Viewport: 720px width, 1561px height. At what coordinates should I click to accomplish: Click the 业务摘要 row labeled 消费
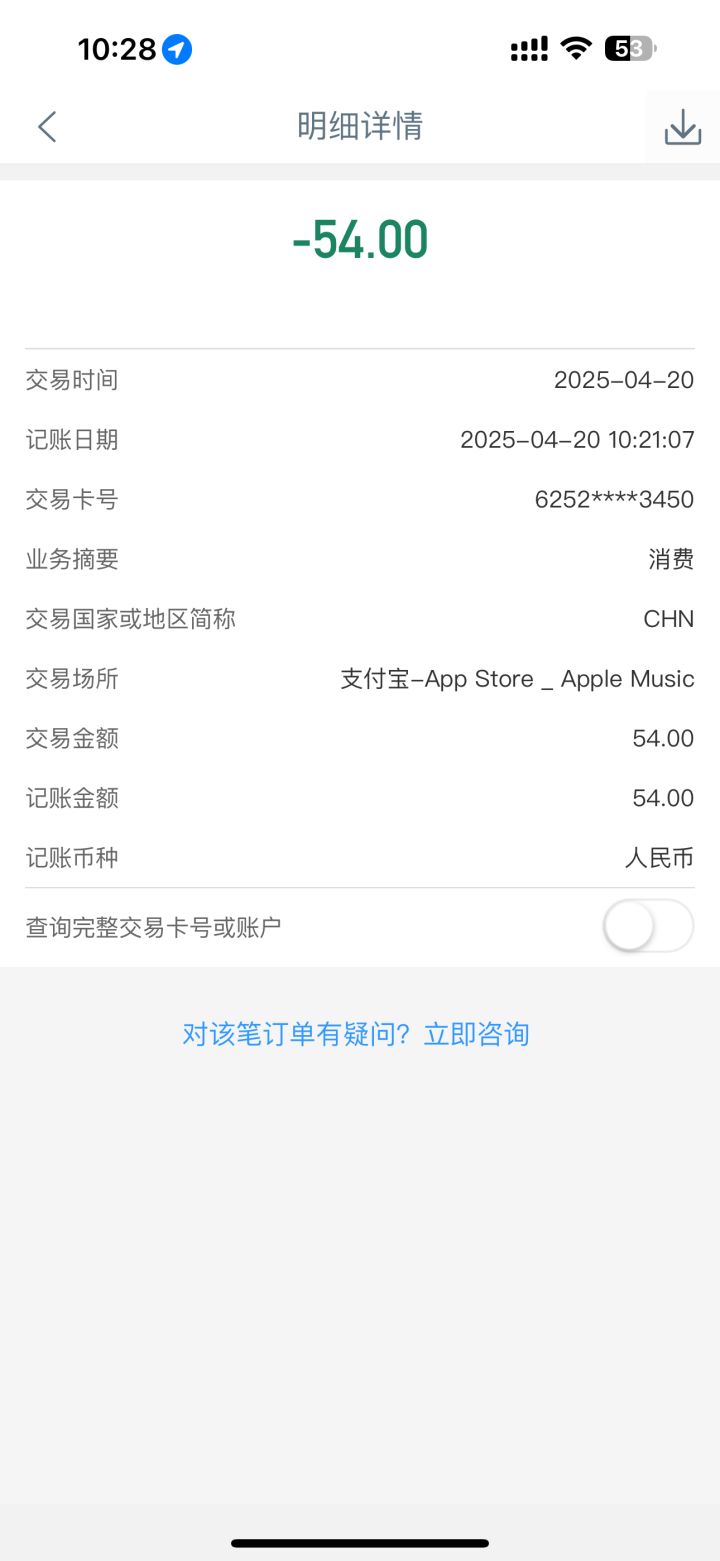(x=360, y=560)
